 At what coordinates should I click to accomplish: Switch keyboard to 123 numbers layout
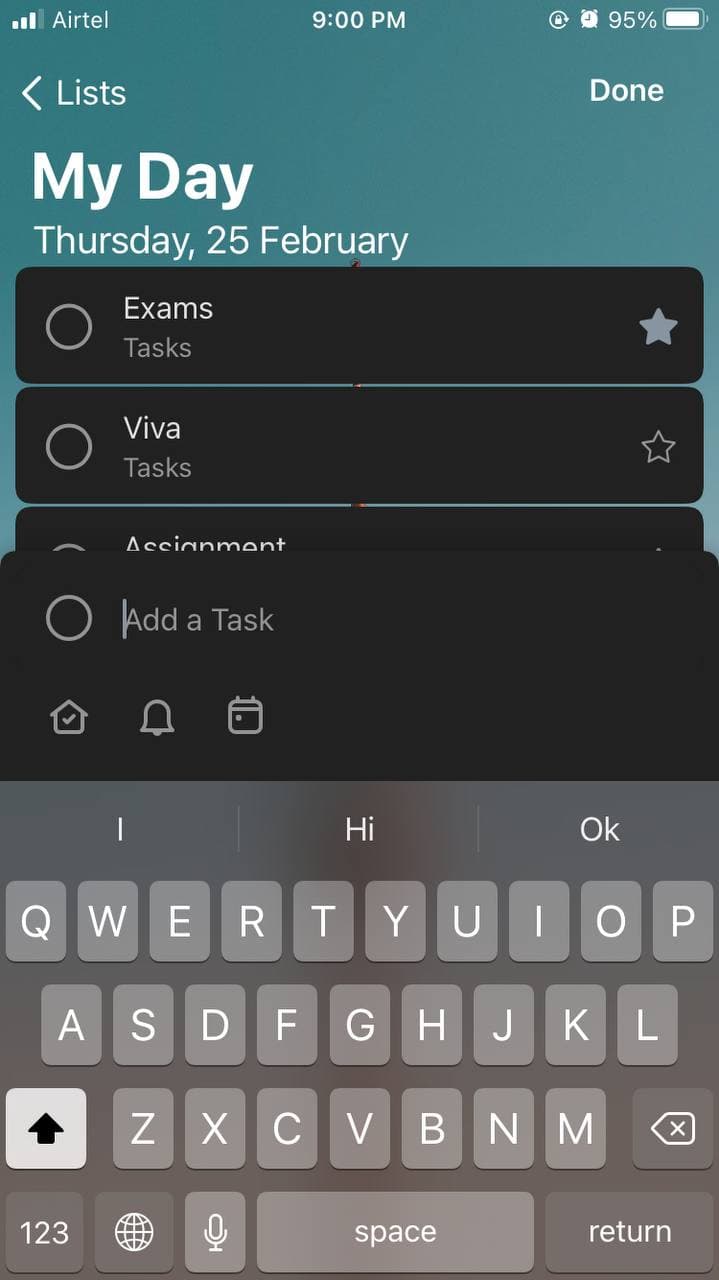(x=45, y=1232)
